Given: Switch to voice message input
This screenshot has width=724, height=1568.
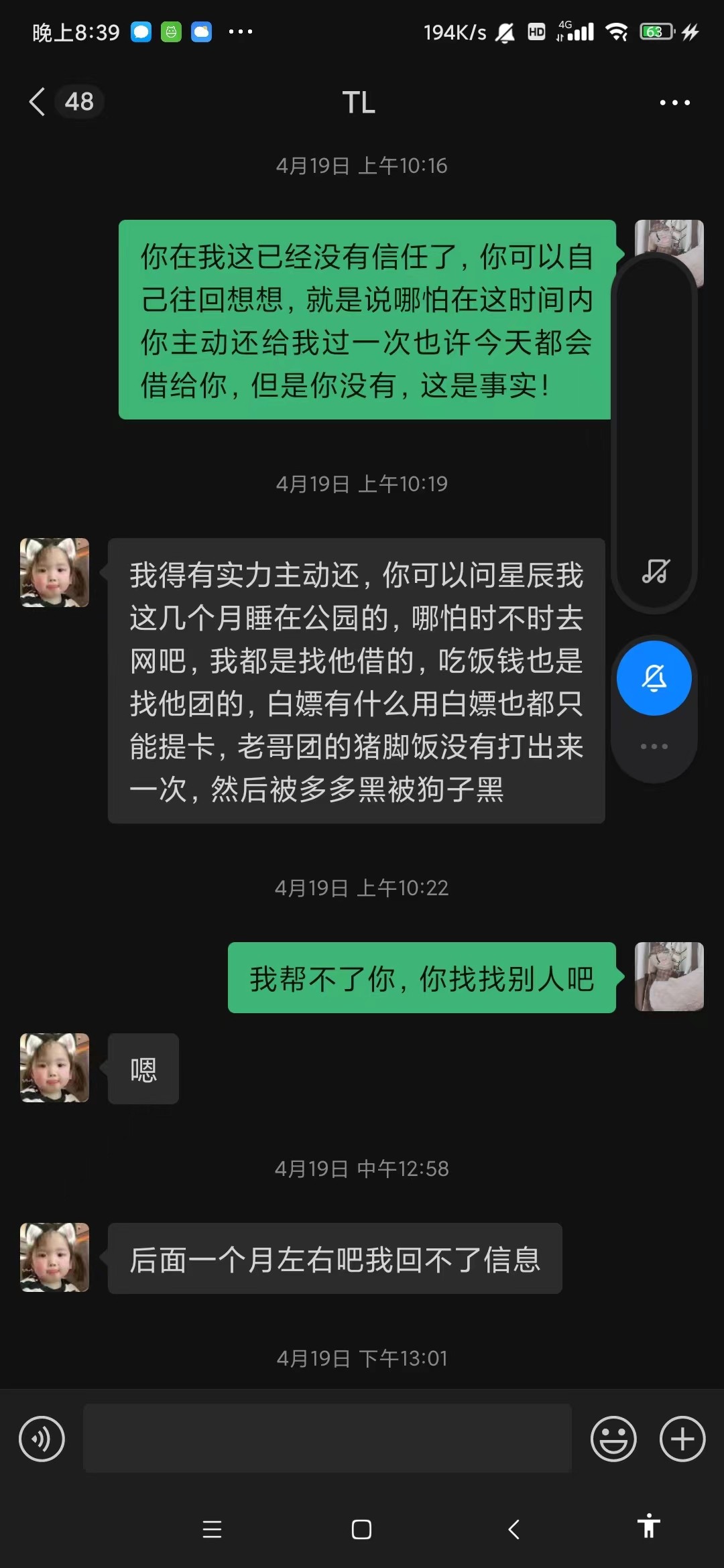Looking at the screenshot, I should [x=42, y=1439].
